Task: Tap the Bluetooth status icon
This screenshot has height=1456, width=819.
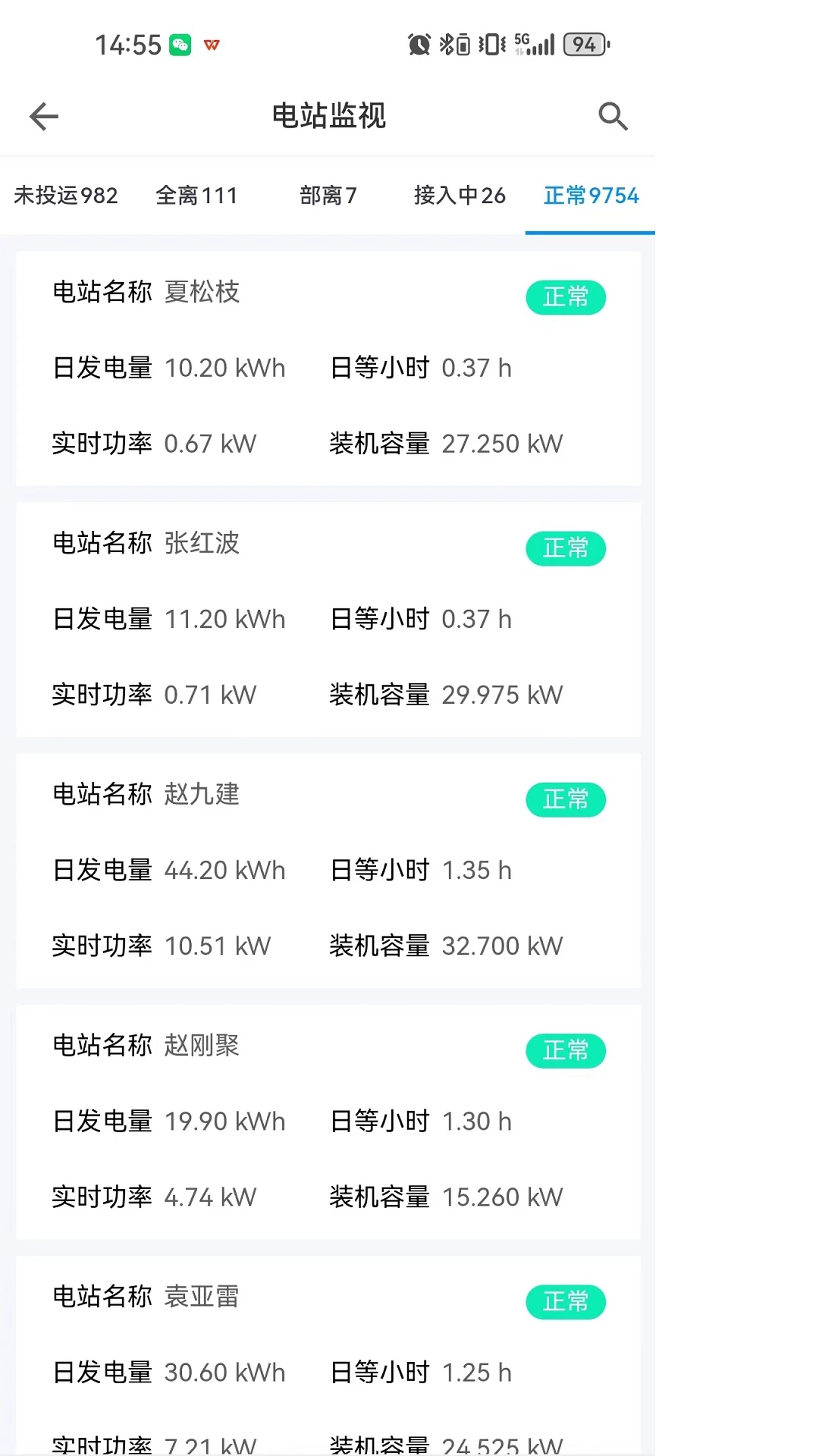Action: (x=445, y=45)
